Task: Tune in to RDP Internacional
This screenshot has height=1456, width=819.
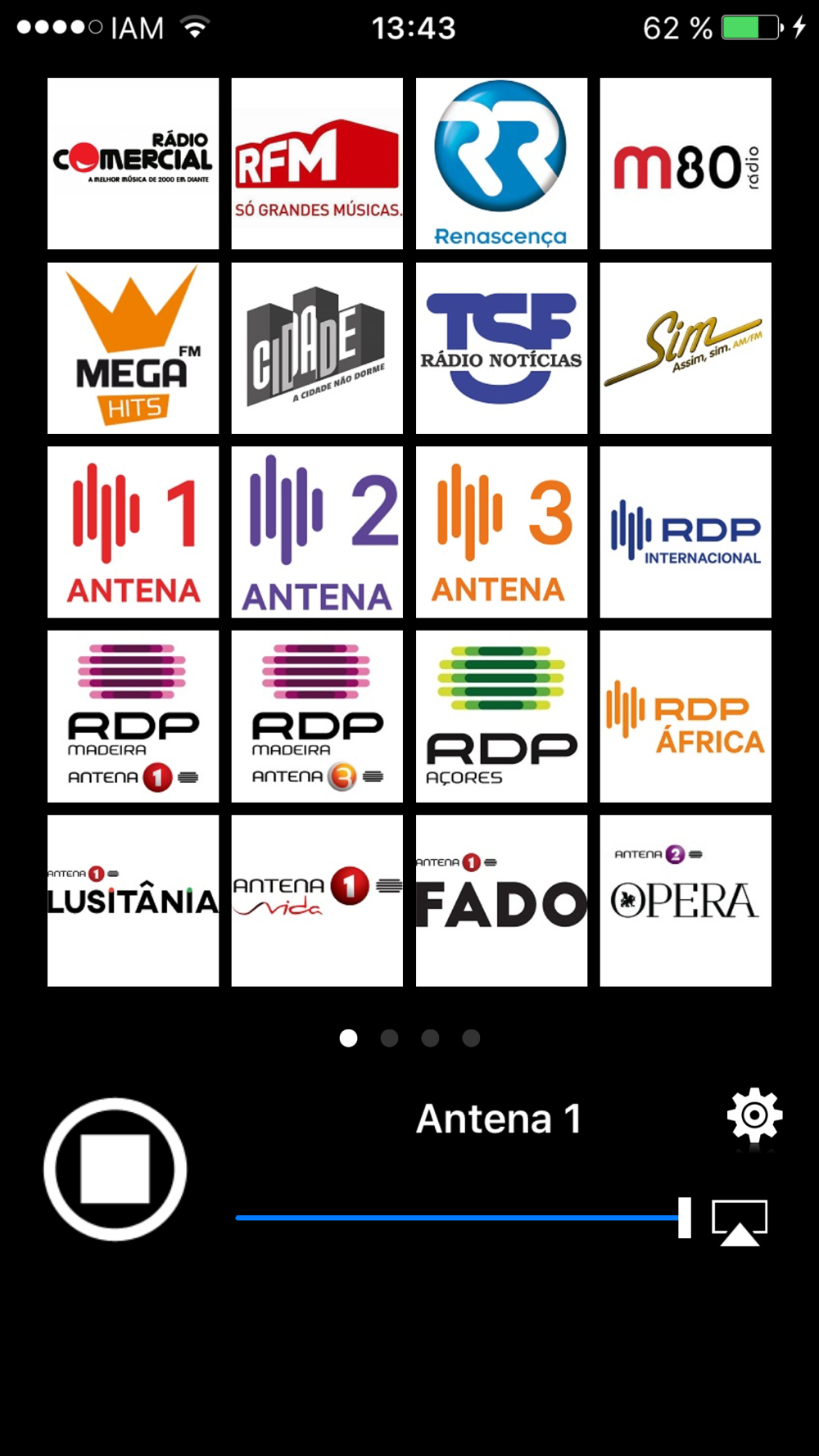Action: (x=686, y=532)
